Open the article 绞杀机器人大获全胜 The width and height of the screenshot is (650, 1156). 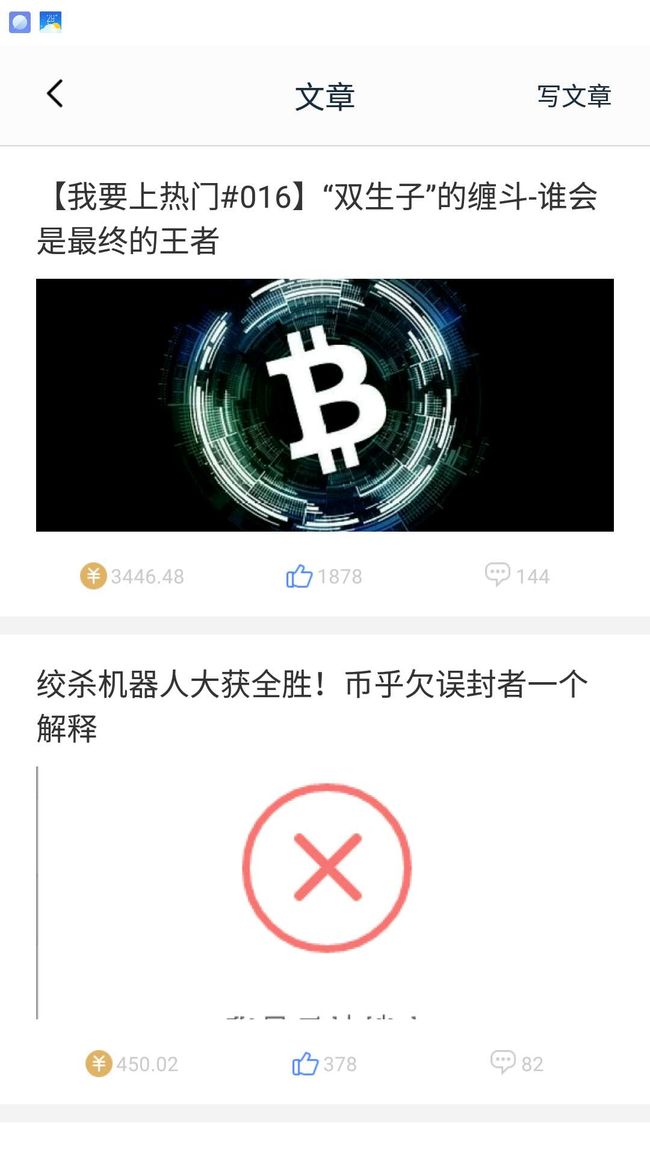click(312, 707)
